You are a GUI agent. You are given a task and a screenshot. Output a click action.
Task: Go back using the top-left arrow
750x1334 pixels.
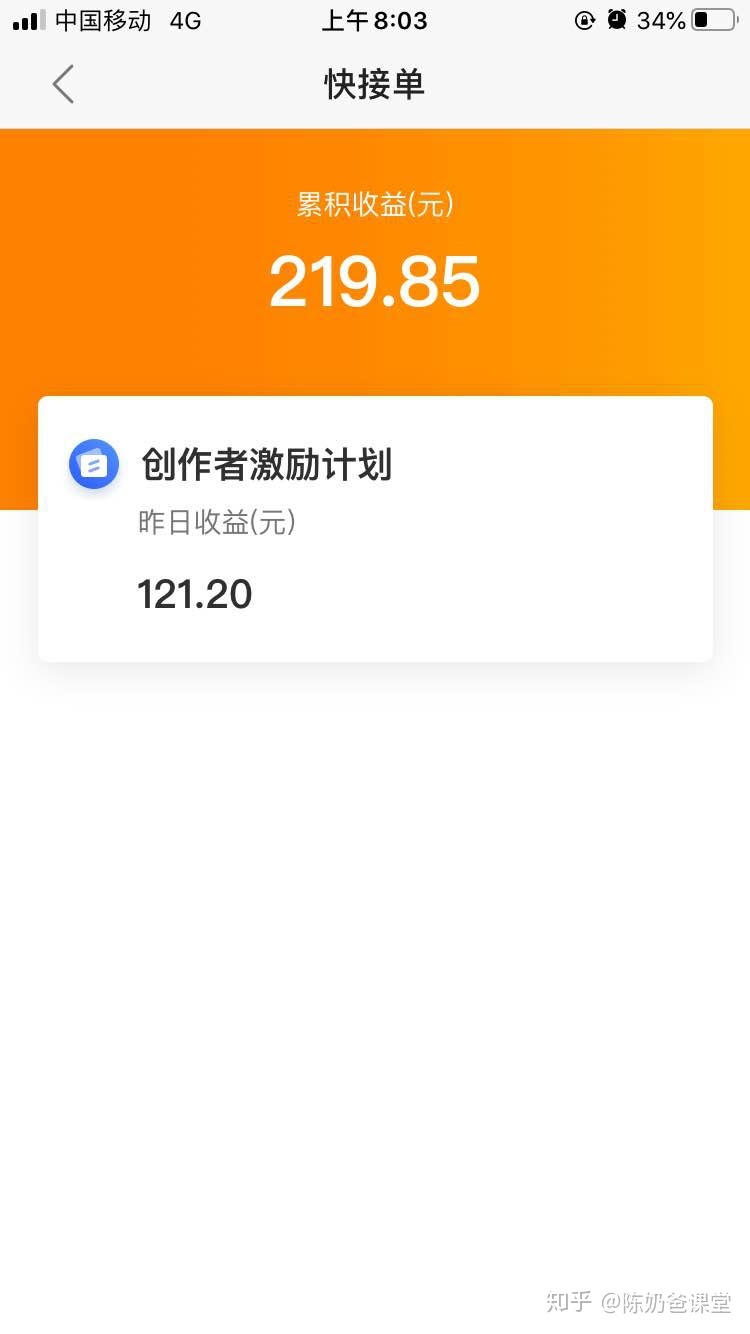[63, 84]
